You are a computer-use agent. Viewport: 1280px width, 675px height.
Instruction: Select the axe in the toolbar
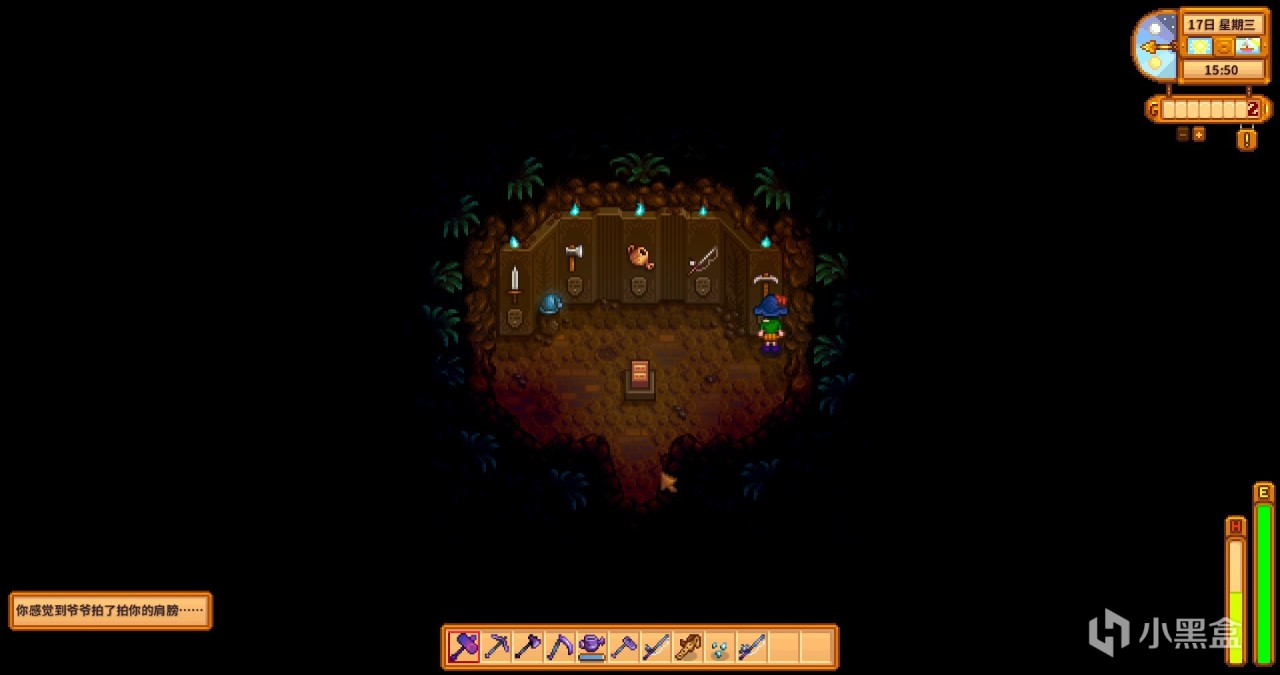[528, 647]
